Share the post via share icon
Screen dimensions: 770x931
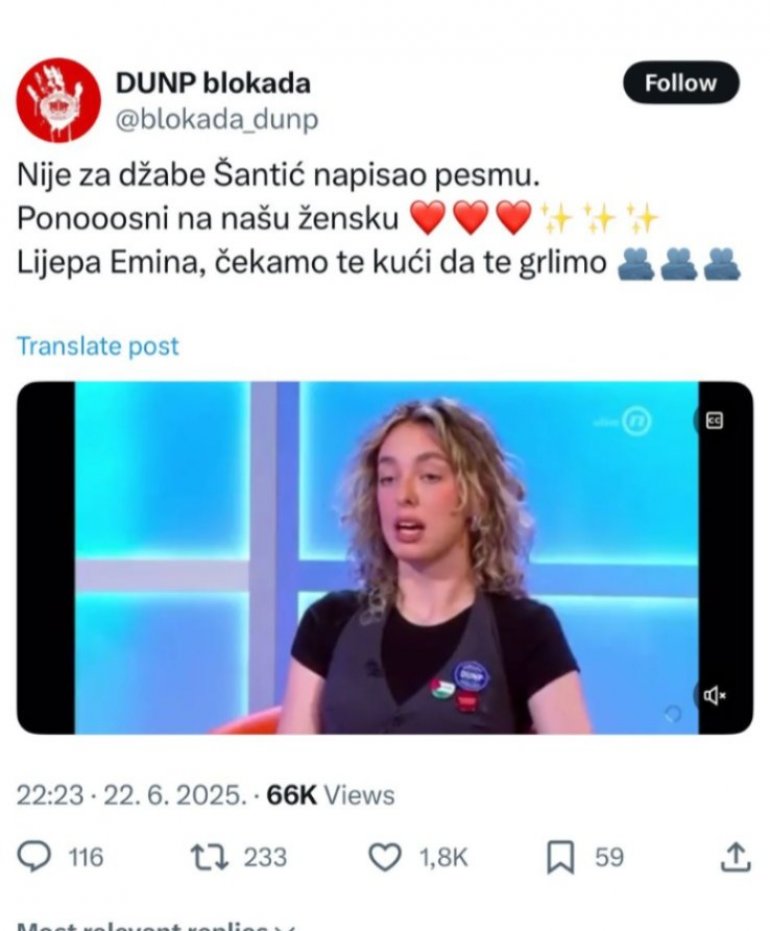(x=735, y=856)
